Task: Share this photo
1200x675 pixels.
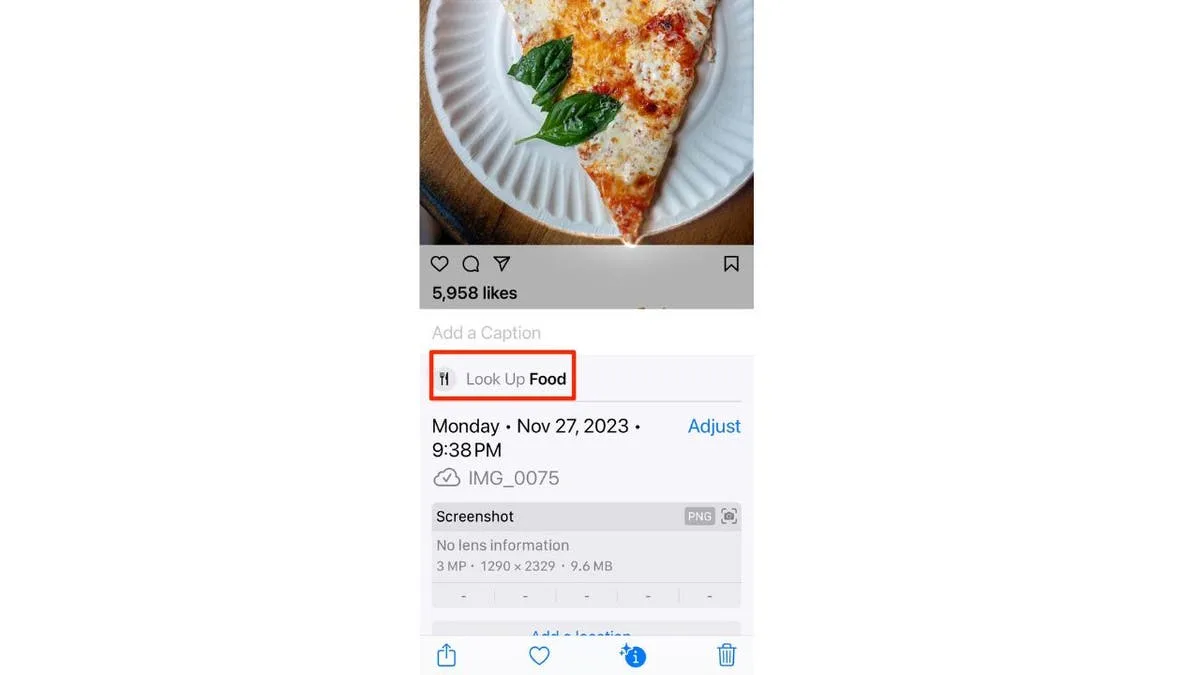Action: point(447,655)
